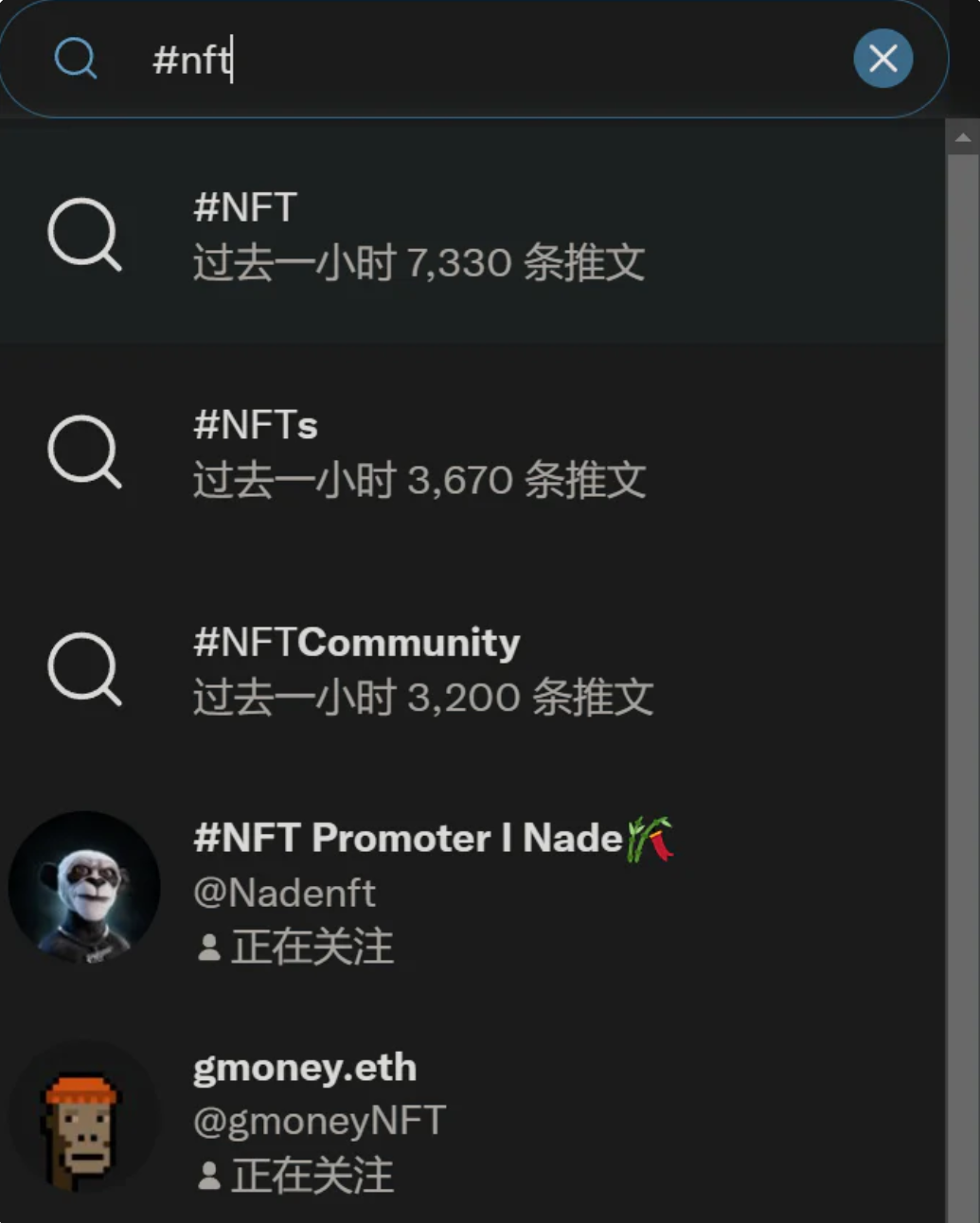The width and height of the screenshot is (980, 1223).
Task: Tap the search field containing #nft
Action: [473, 60]
